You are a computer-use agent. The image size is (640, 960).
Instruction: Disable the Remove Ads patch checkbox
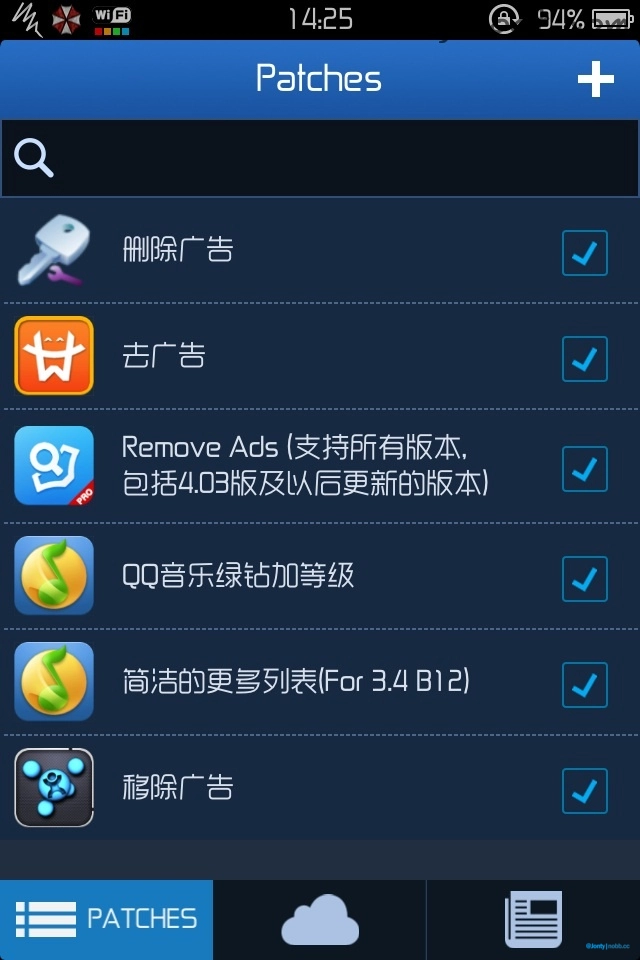pyautogui.click(x=585, y=468)
